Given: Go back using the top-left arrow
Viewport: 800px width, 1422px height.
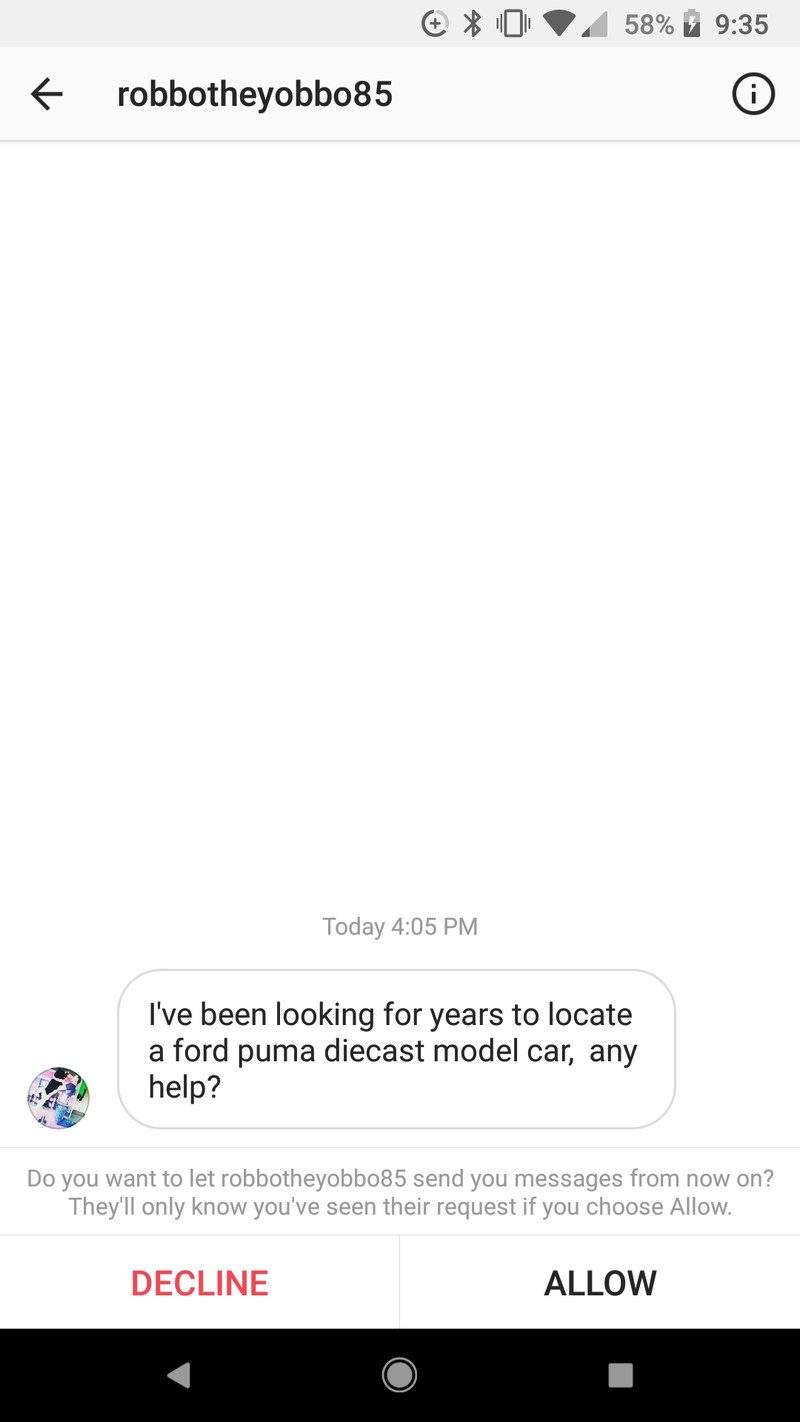Looking at the screenshot, I should 46,95.
